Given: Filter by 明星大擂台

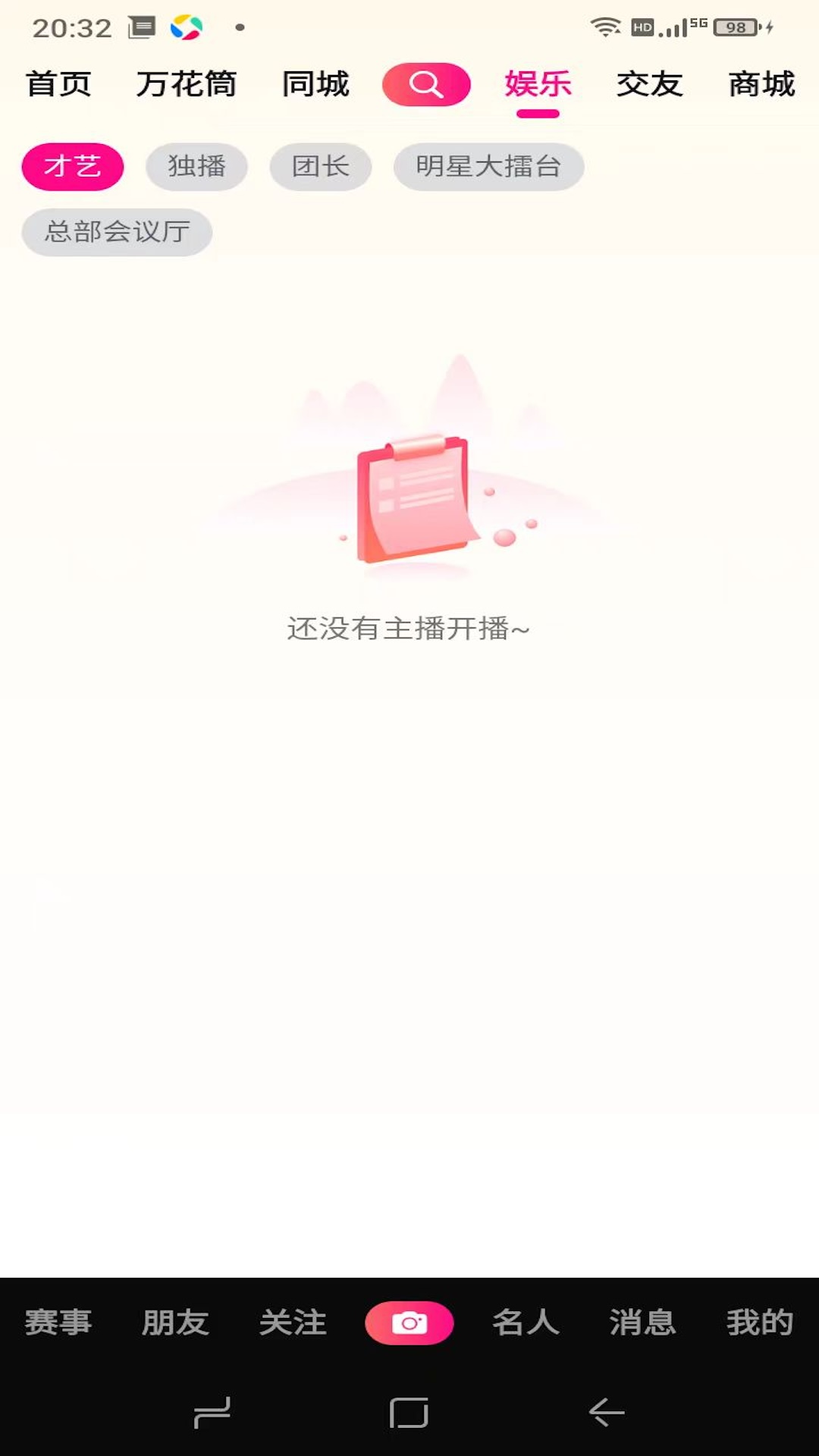Looking at the screenshot, I should coord(488,166).
